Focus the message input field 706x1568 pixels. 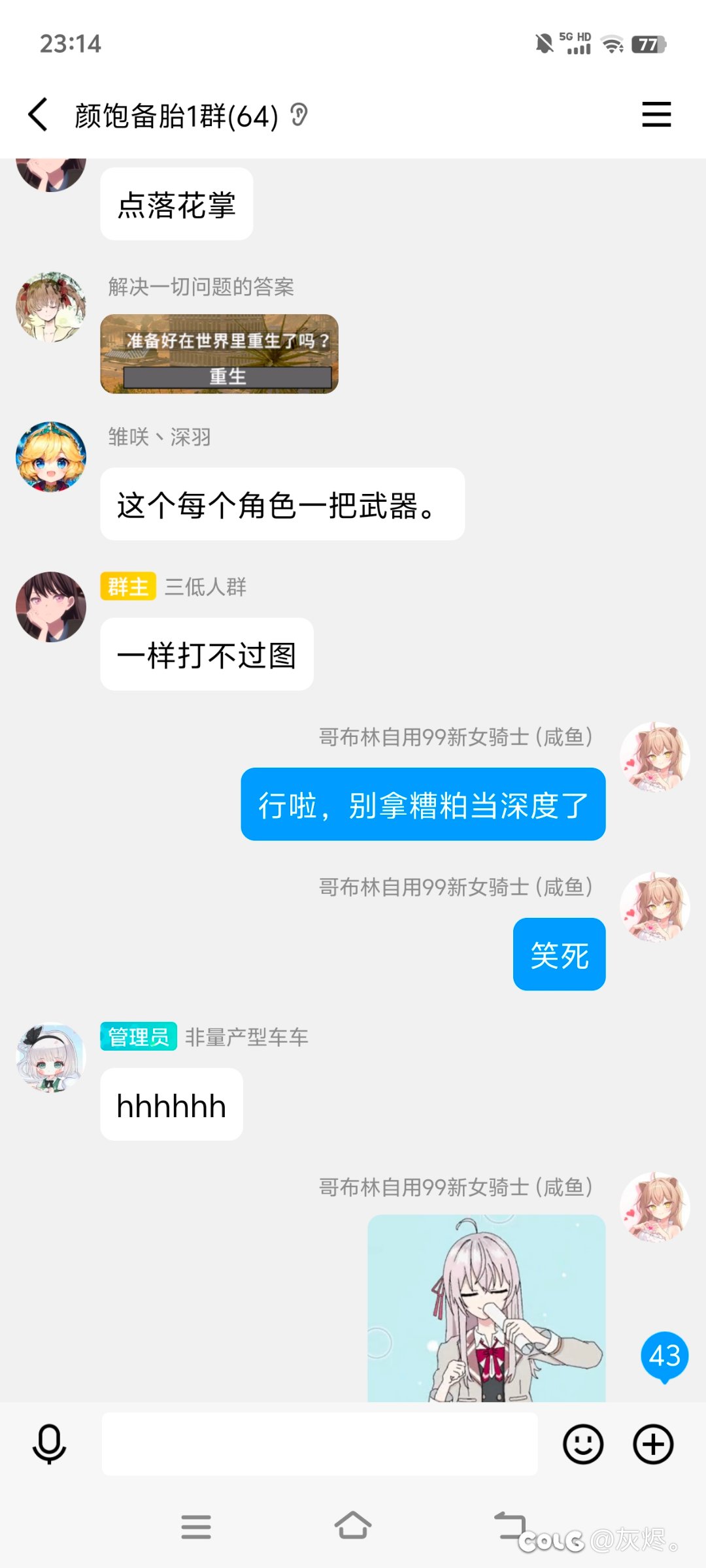click(320, 1444)
